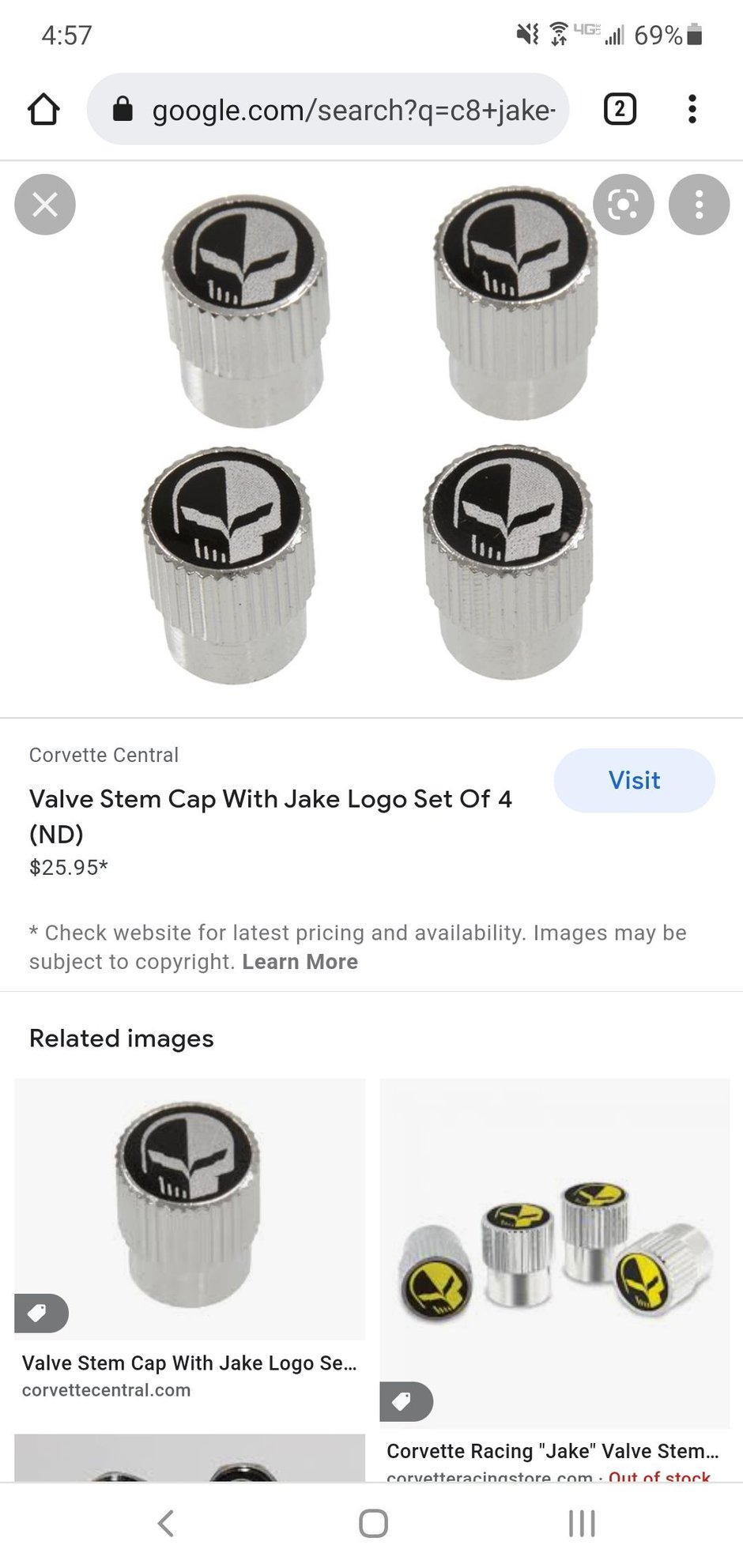Tap the padlock site security icon
This screenshot has height=1568, width=743.
[x=123, y=109]
